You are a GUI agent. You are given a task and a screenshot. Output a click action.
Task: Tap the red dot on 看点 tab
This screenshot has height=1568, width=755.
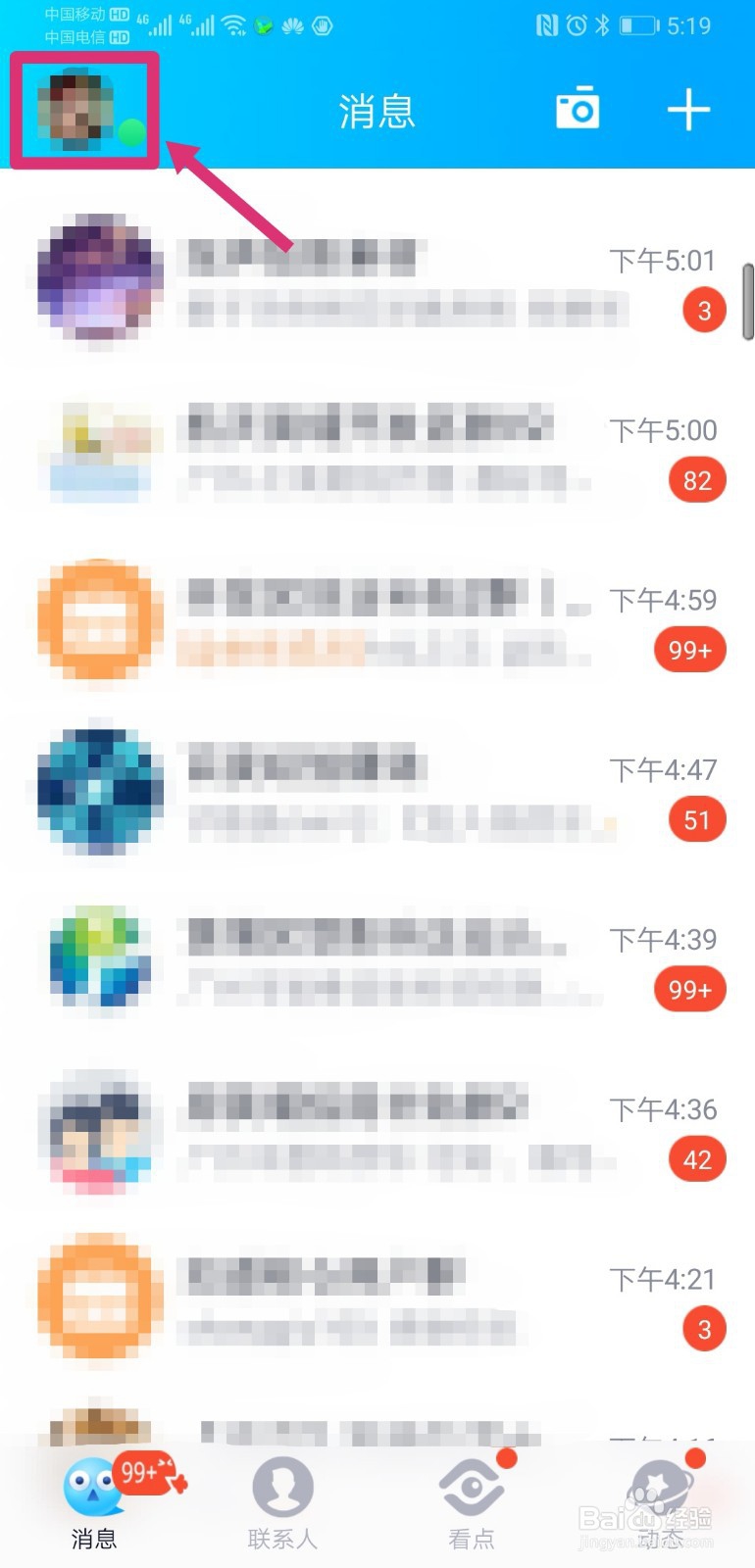(507, 1460)
